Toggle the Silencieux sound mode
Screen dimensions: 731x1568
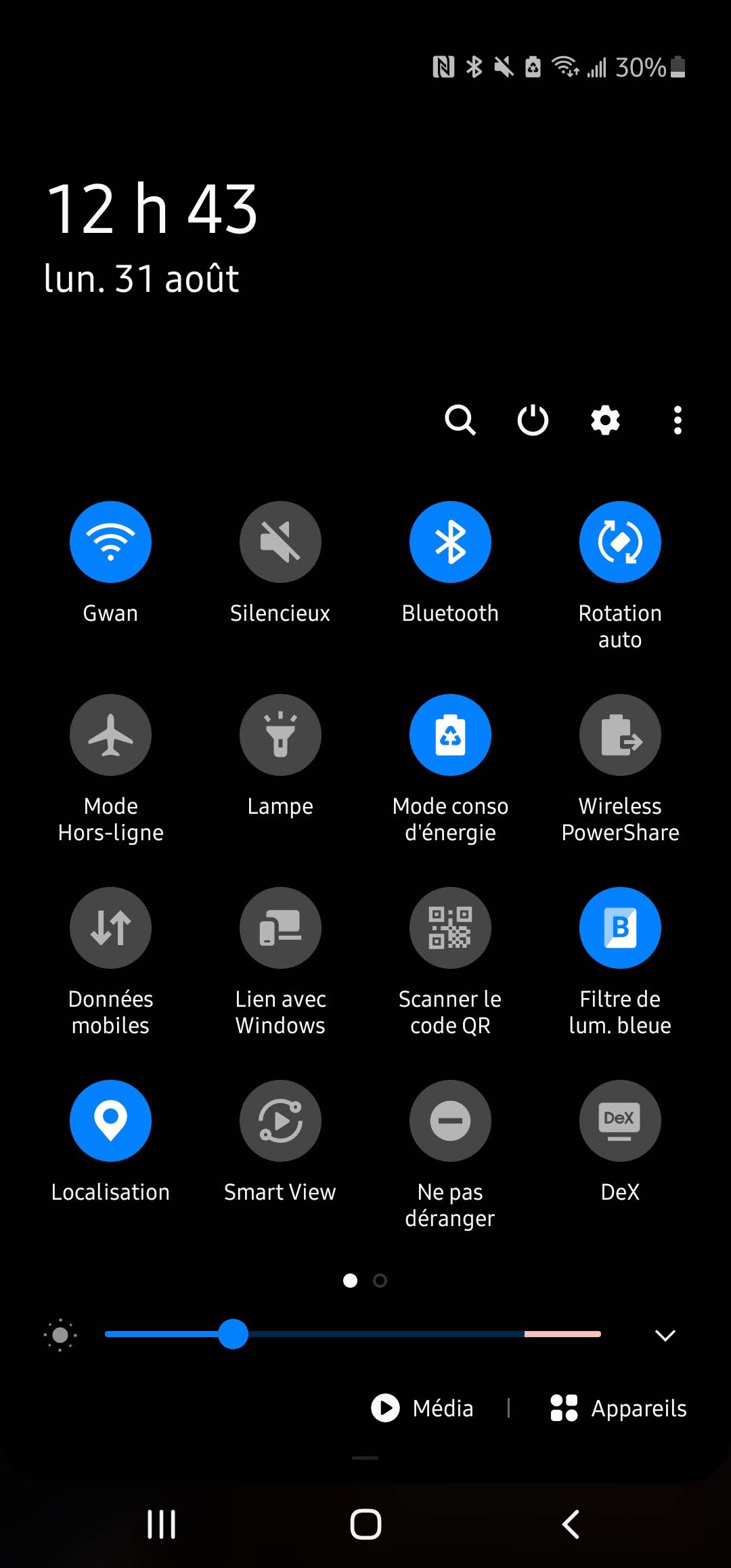280,542
